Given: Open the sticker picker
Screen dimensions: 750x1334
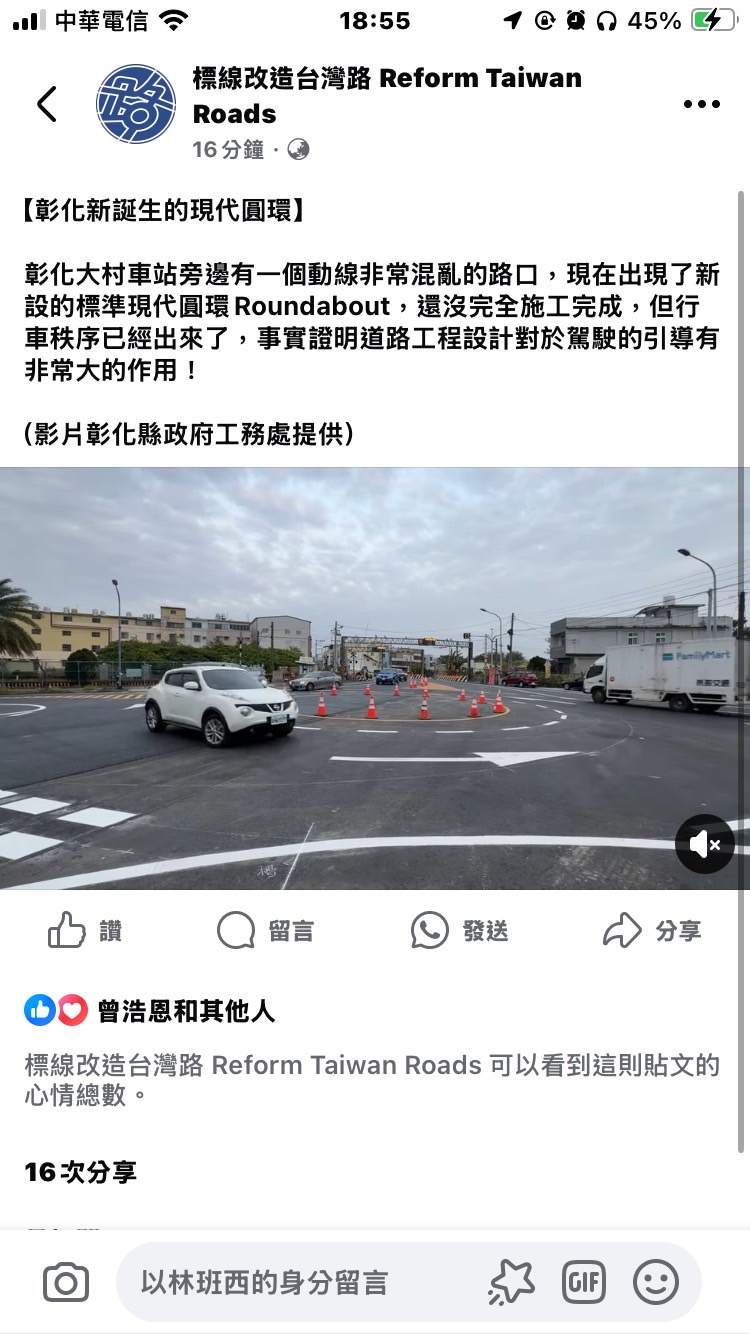Looking at the screenshot, I should (x=511, y=1283).
